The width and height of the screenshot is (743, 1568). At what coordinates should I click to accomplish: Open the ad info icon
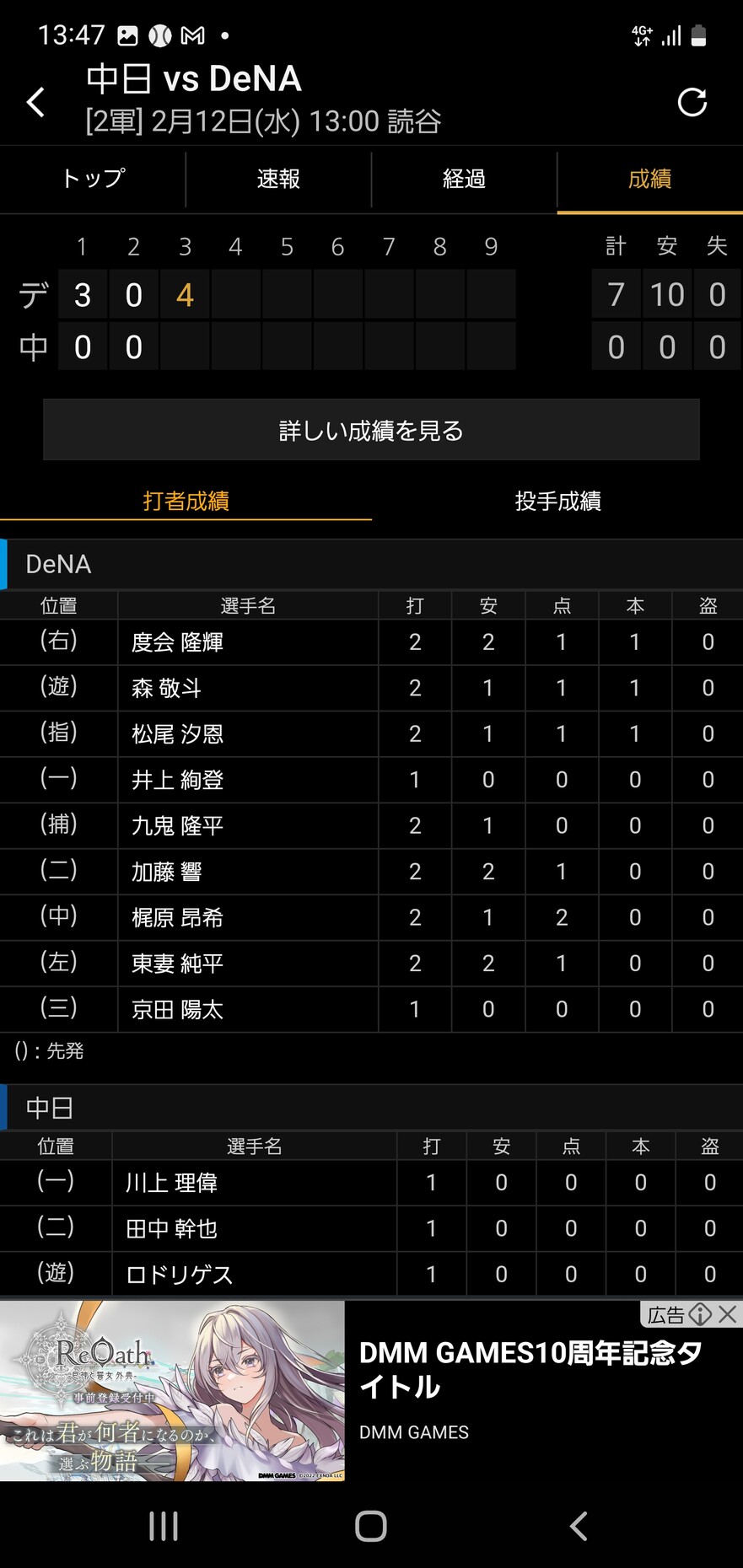pos(700,1313)
